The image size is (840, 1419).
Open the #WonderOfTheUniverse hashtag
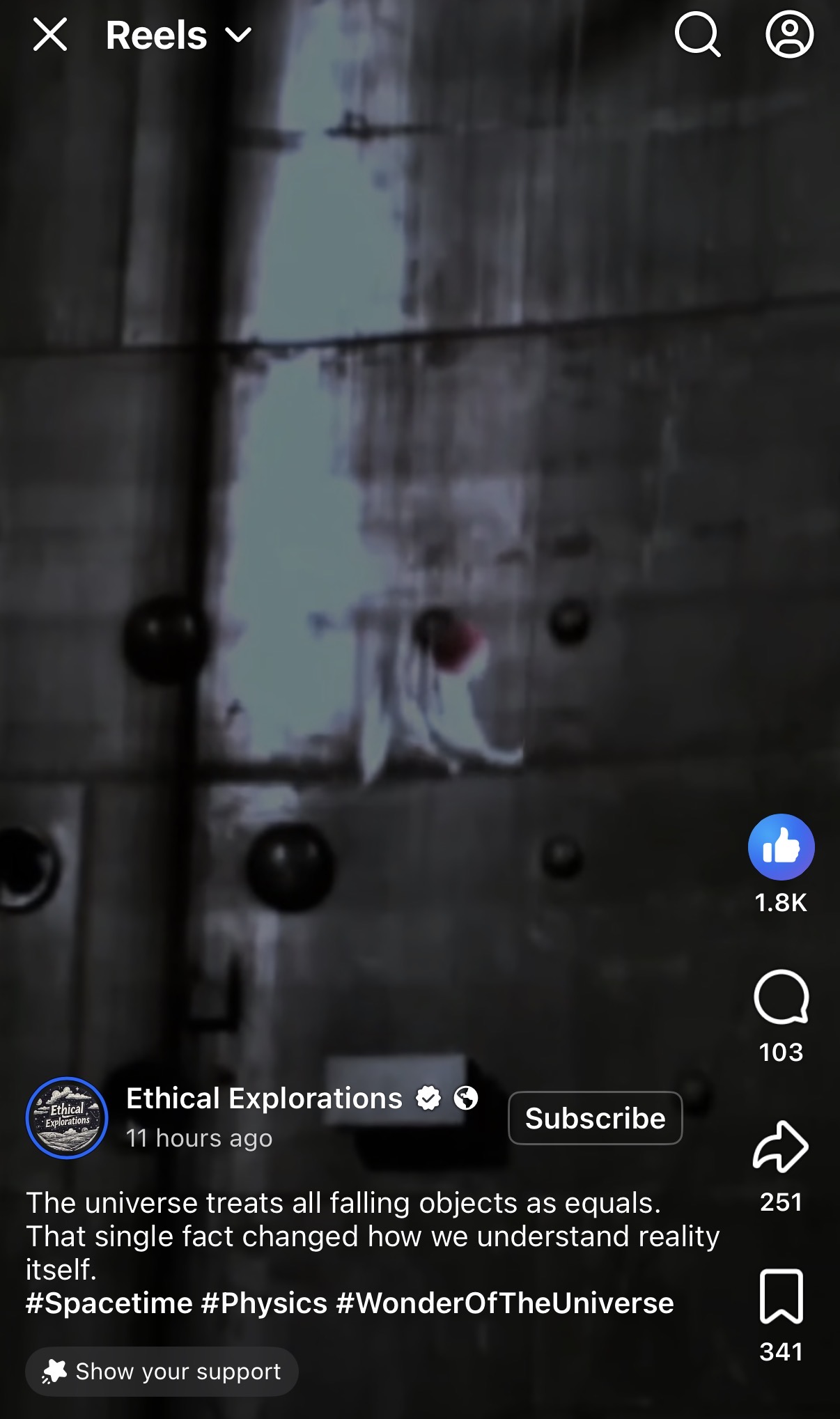505,1303
